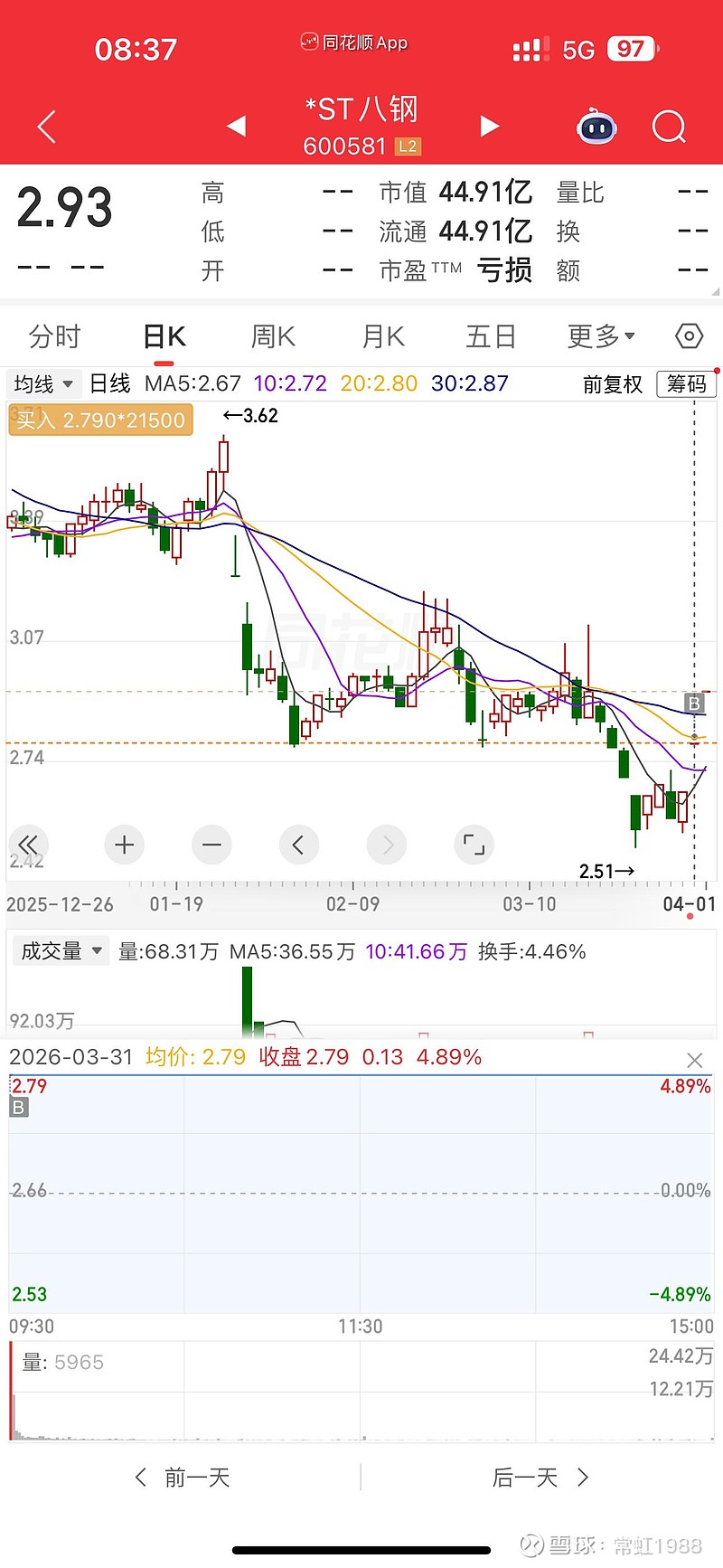Open stock search
This screenshot has width=723, height=1568.
[x=669, y=127]
